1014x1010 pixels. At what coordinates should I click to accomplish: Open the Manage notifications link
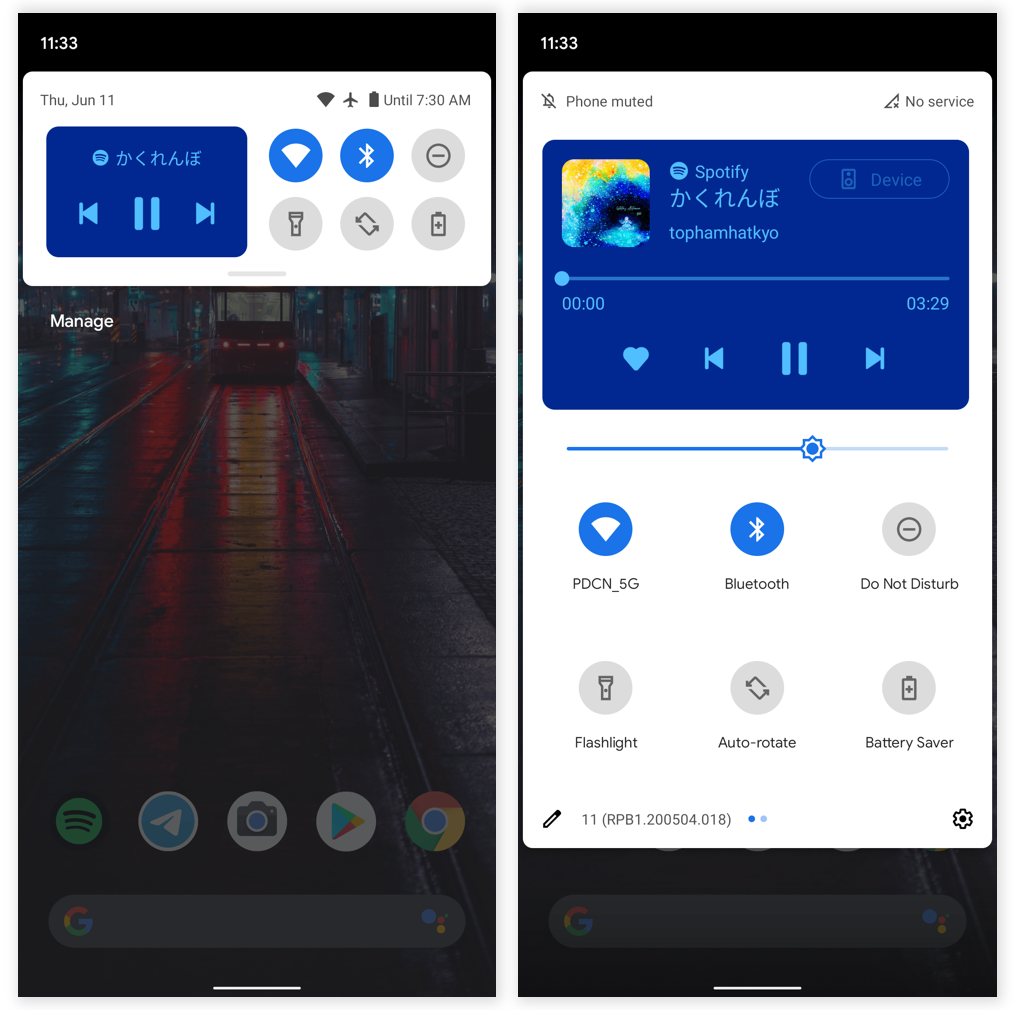pos(82,321)
